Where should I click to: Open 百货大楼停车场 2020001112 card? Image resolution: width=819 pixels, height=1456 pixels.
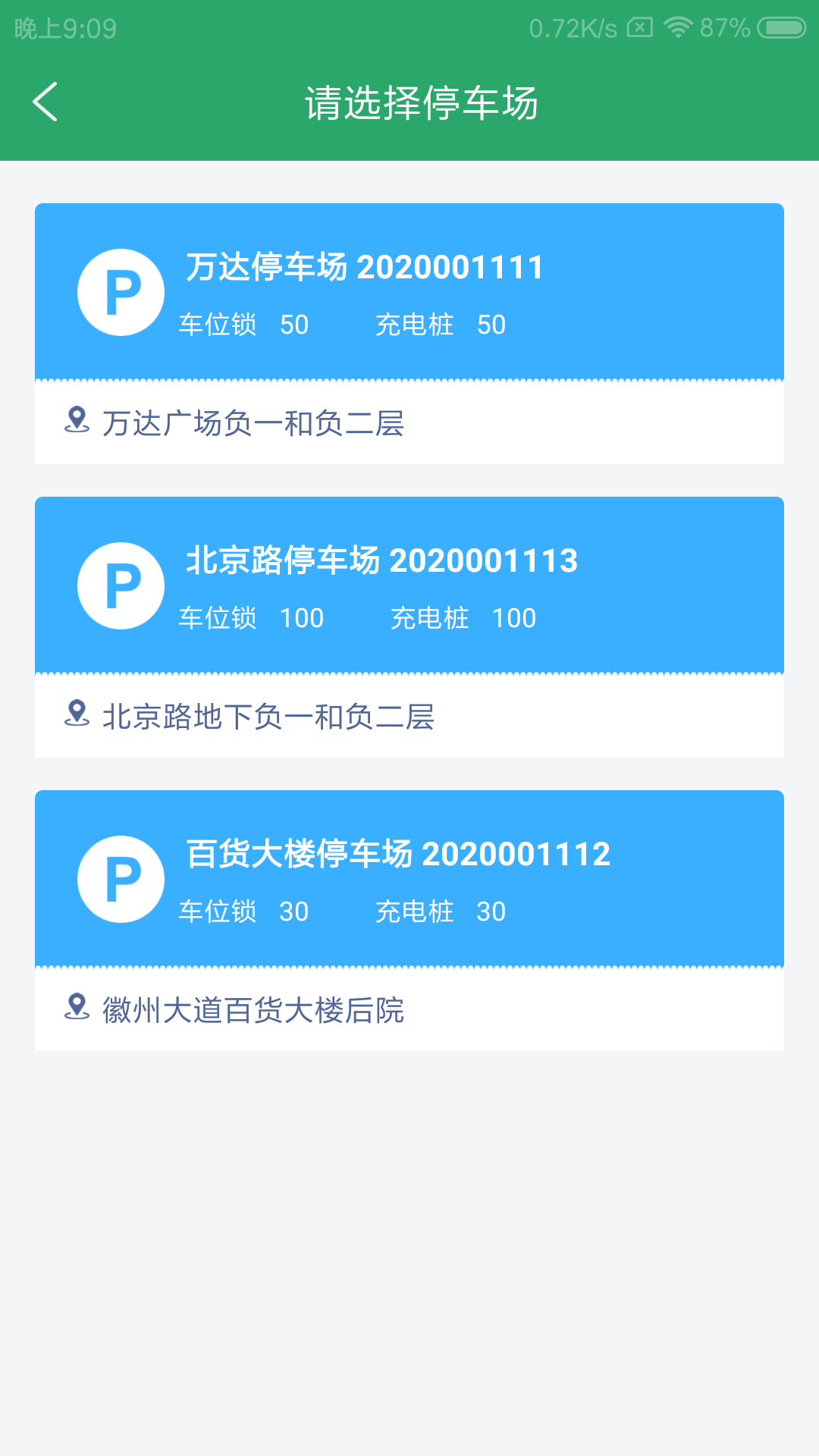pos(409,921)
